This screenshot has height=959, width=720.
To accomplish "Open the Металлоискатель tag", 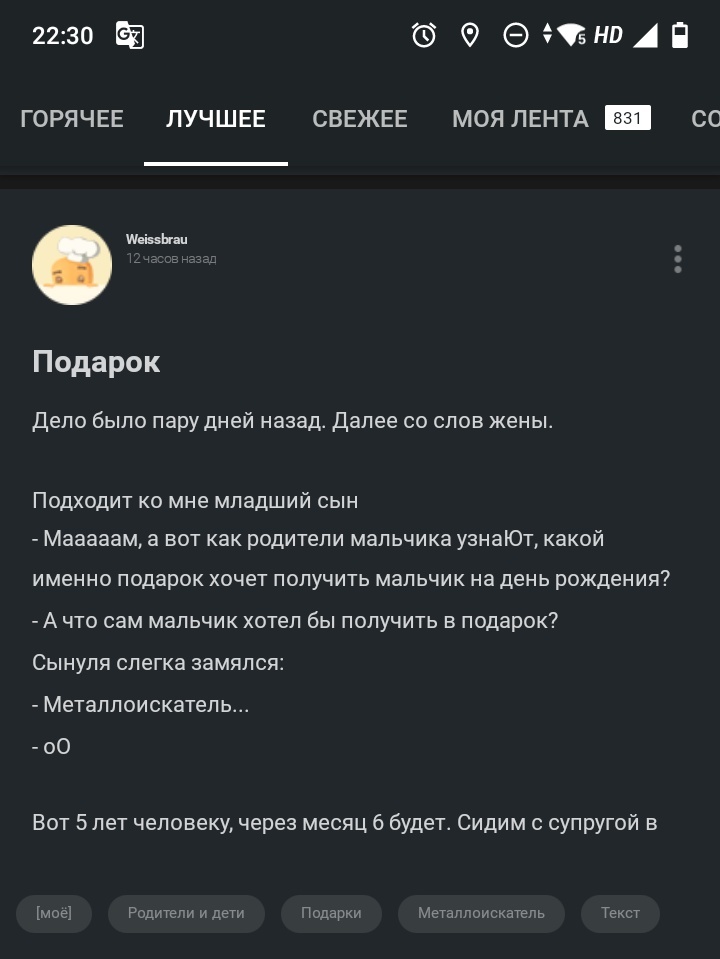I will tap(481, 913).
